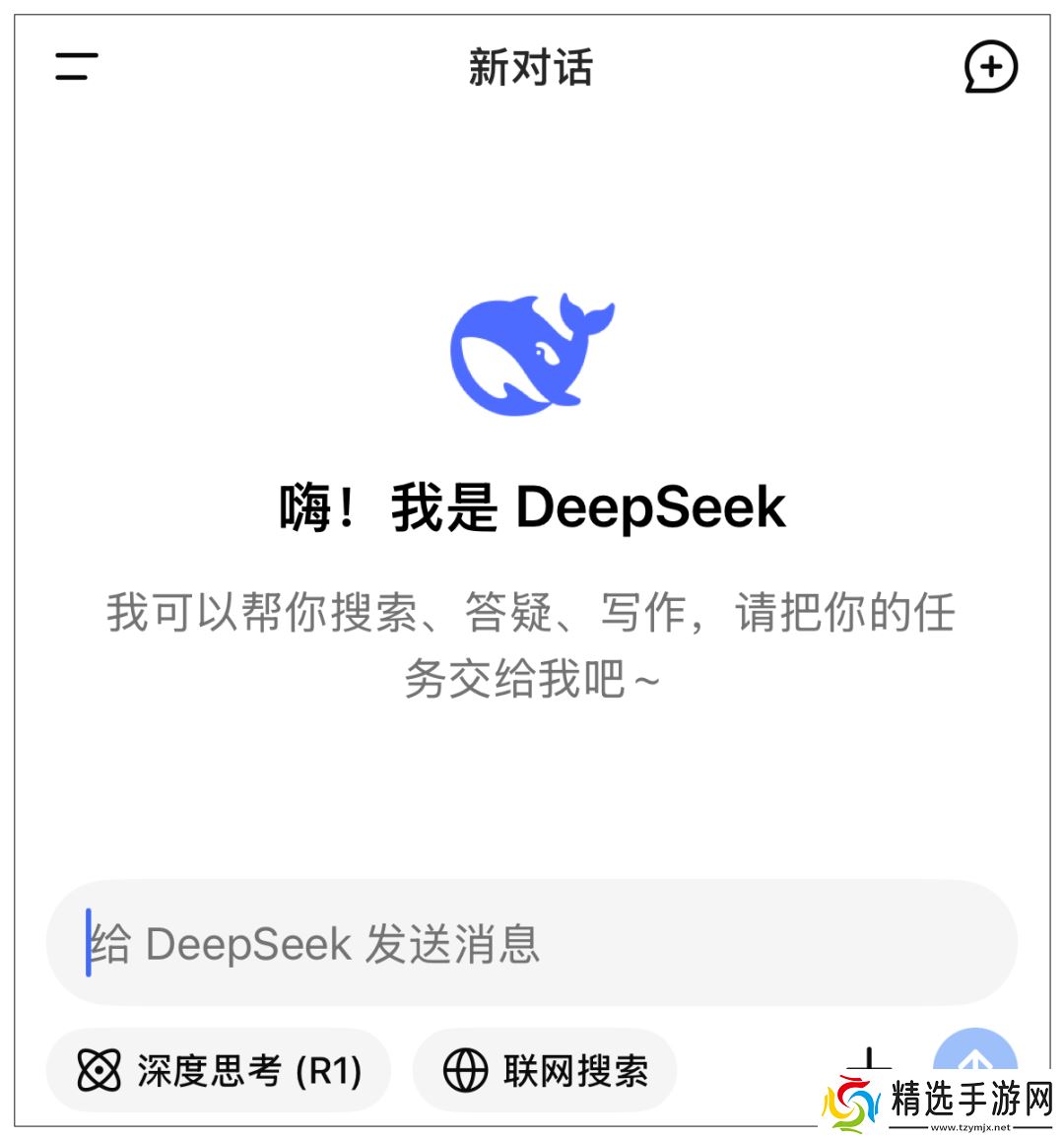This screenshot has height=1140, width=1064.
Task: Open the plus attachment options
Action: coord(869,1062)
